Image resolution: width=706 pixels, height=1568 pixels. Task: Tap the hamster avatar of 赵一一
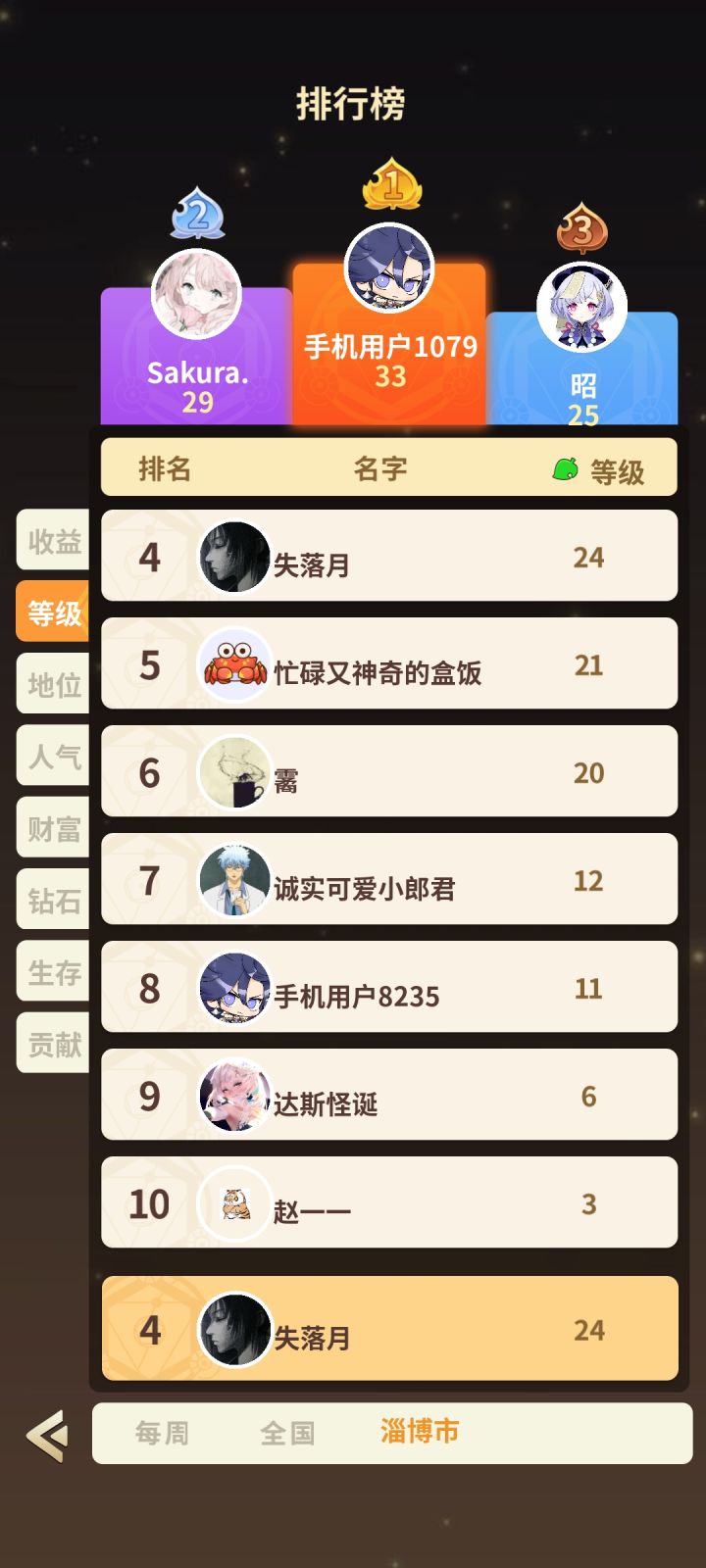235,1202
